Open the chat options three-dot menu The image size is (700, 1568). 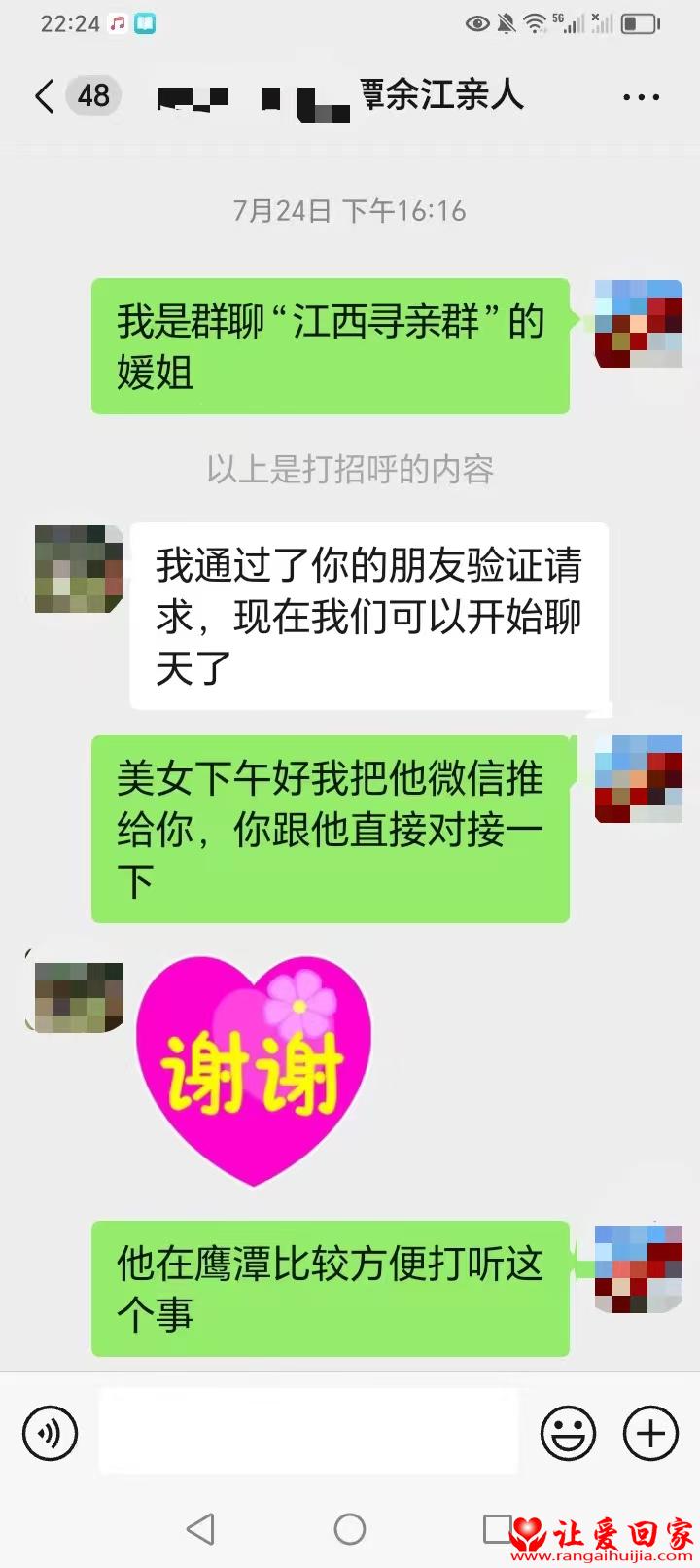(641, 97)
